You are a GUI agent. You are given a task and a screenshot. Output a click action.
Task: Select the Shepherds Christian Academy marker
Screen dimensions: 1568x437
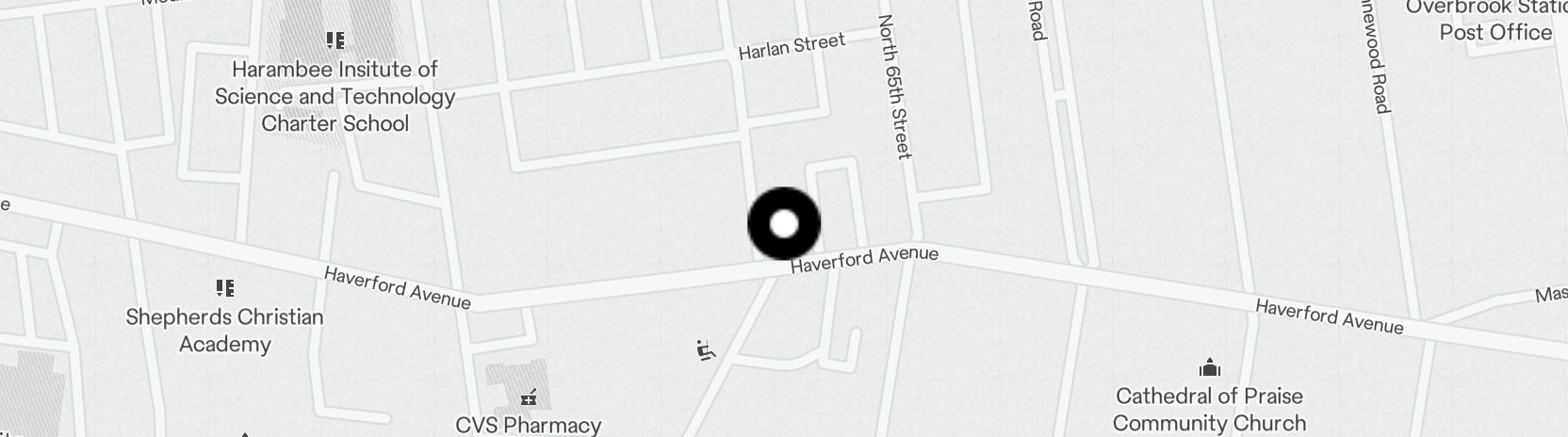point(224,287)
